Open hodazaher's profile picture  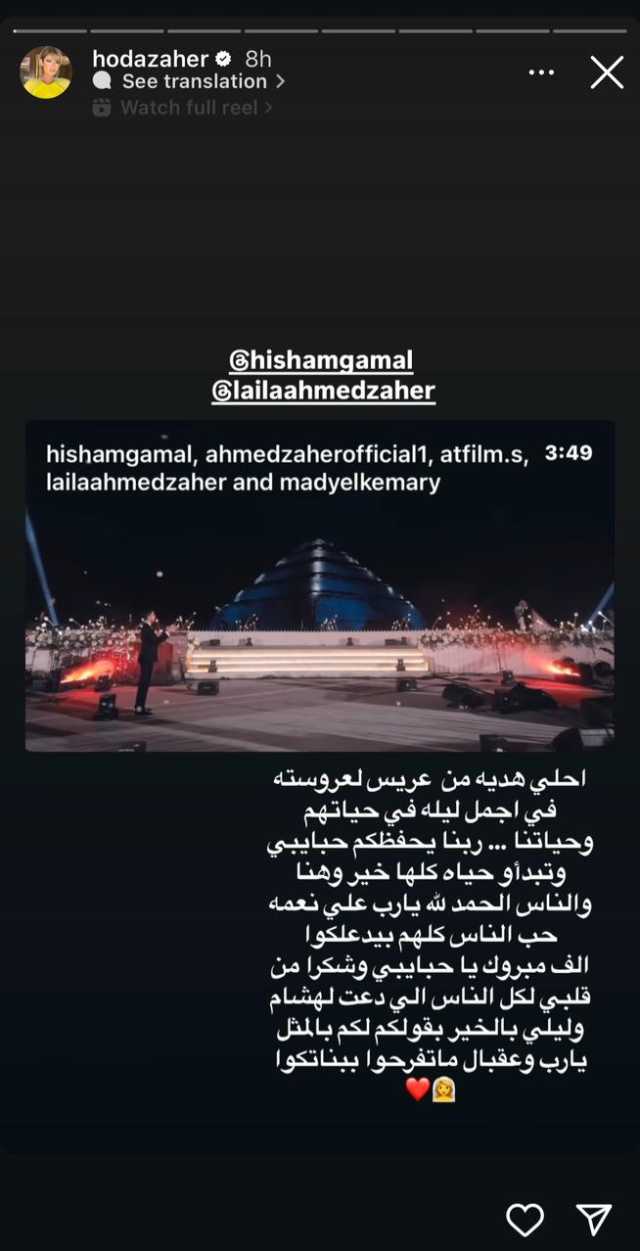[x=46, y=72]
